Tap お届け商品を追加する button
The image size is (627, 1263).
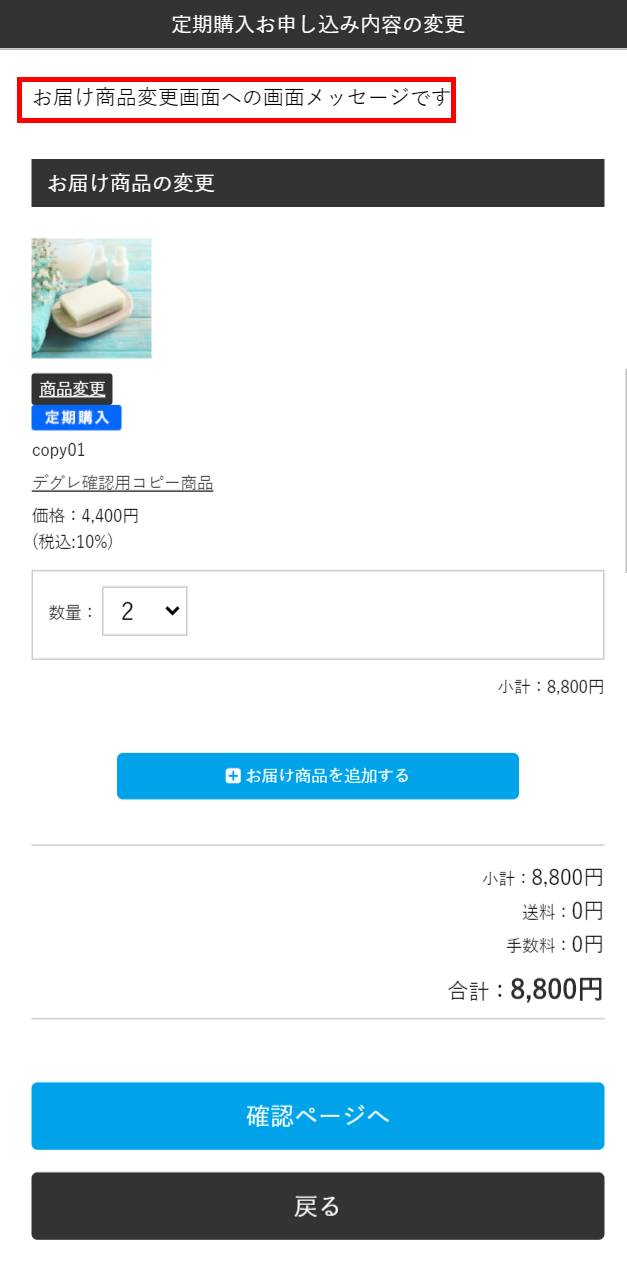[x=317, y=776]
